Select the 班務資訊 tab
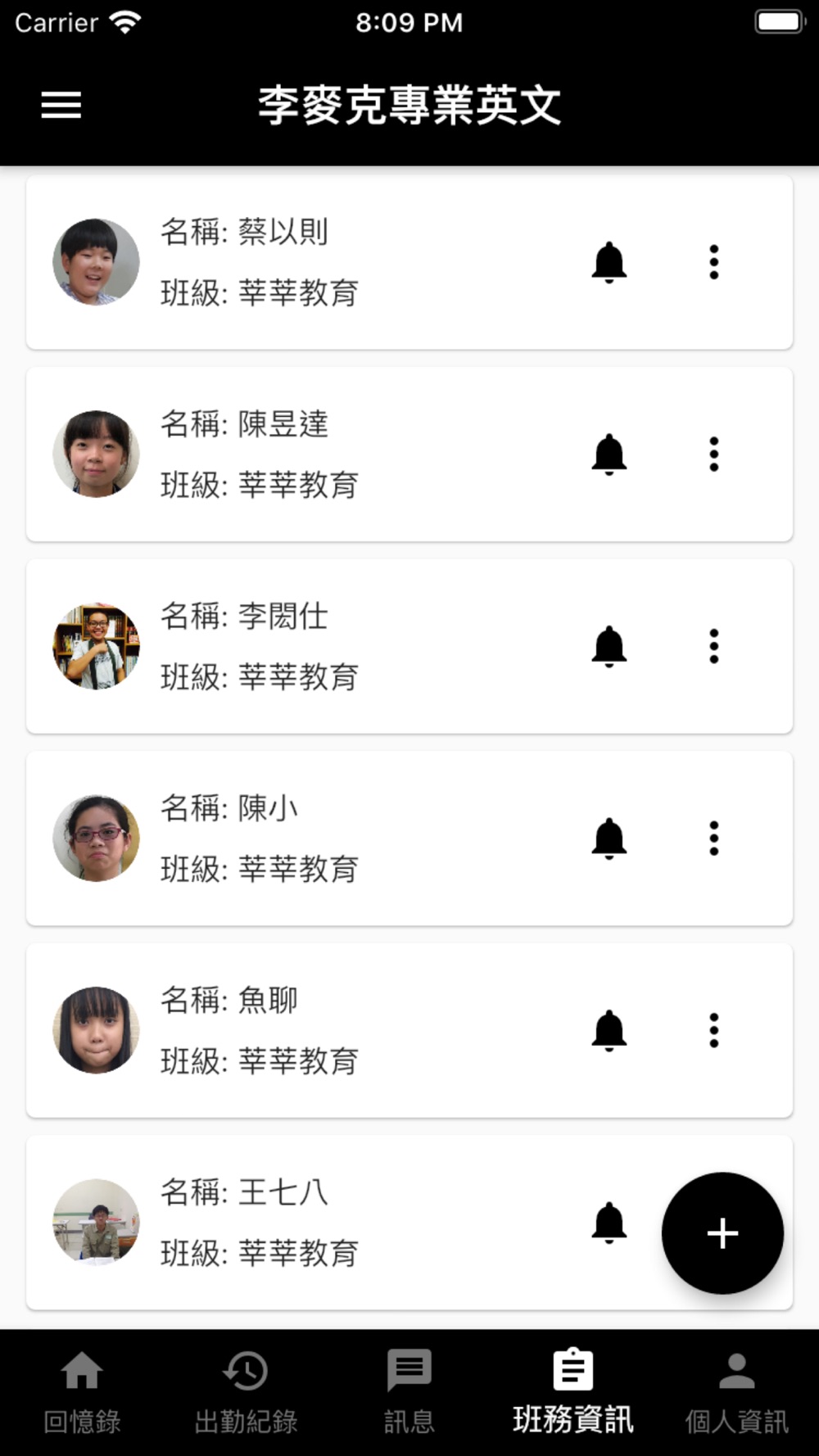Image resolution: width=819 pixels, height=1456 pixels. point(573,1392)
